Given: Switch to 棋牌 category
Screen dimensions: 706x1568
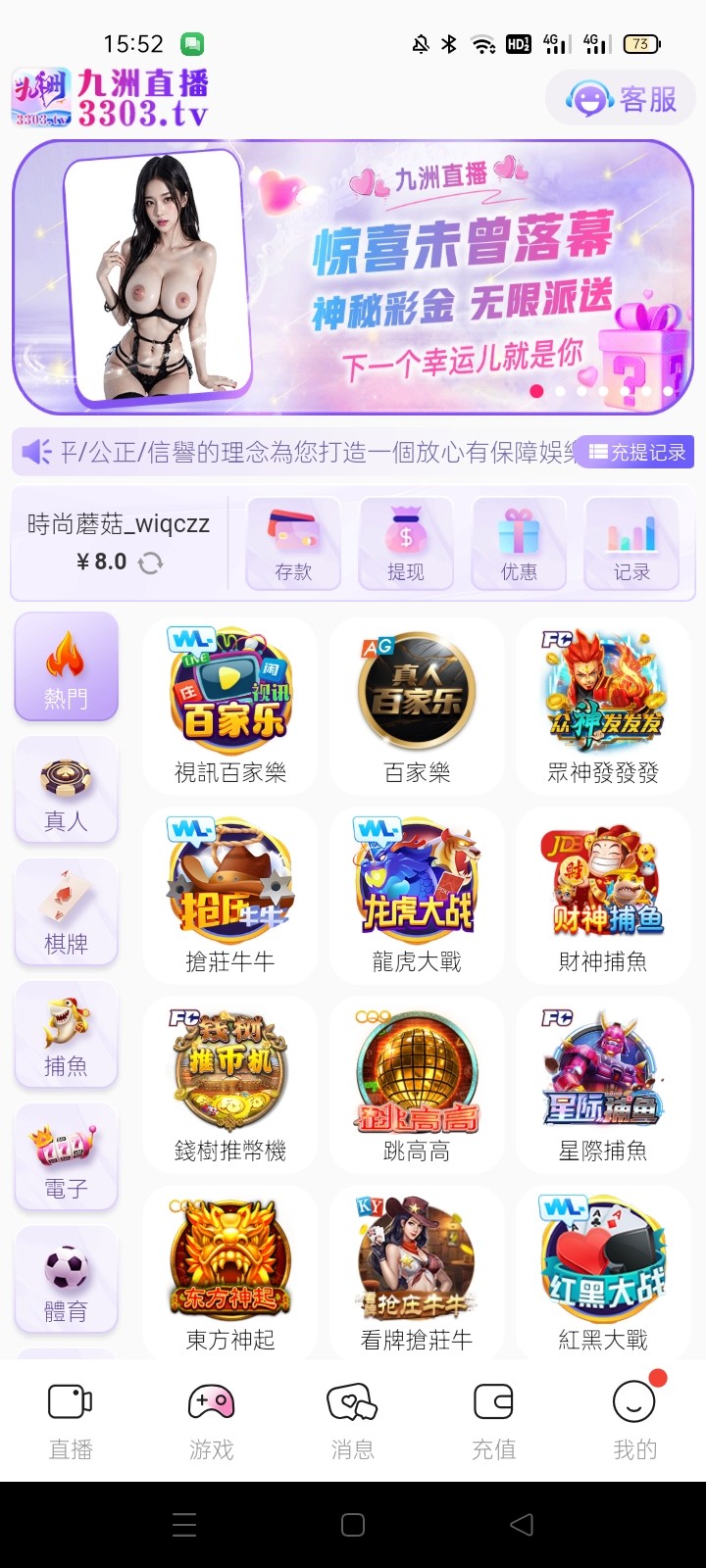Looking at the screenshot, I should click(67, 912).
